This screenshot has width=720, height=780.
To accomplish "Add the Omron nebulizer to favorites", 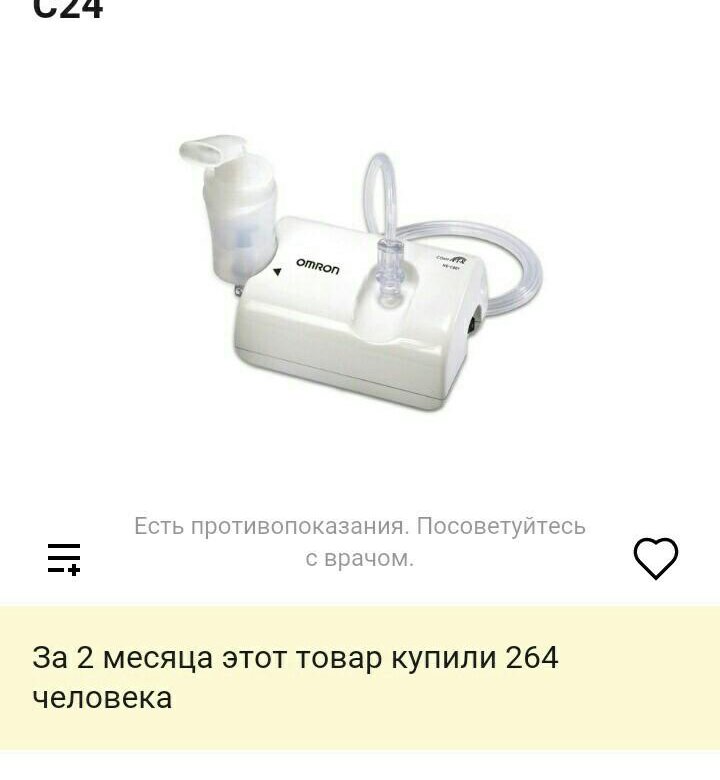I will [656, 558].
